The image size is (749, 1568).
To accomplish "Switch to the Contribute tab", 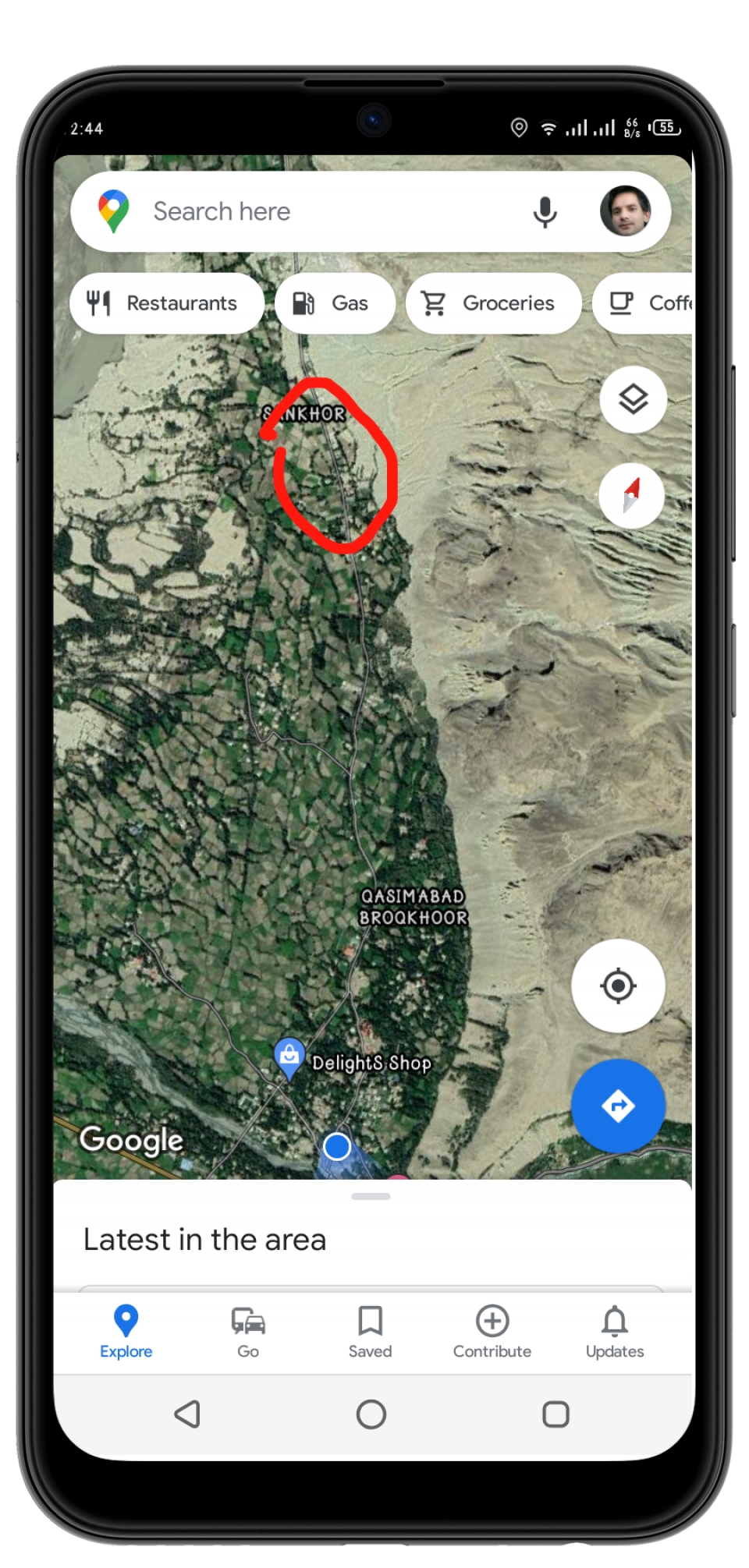I will click(492, 1333).
